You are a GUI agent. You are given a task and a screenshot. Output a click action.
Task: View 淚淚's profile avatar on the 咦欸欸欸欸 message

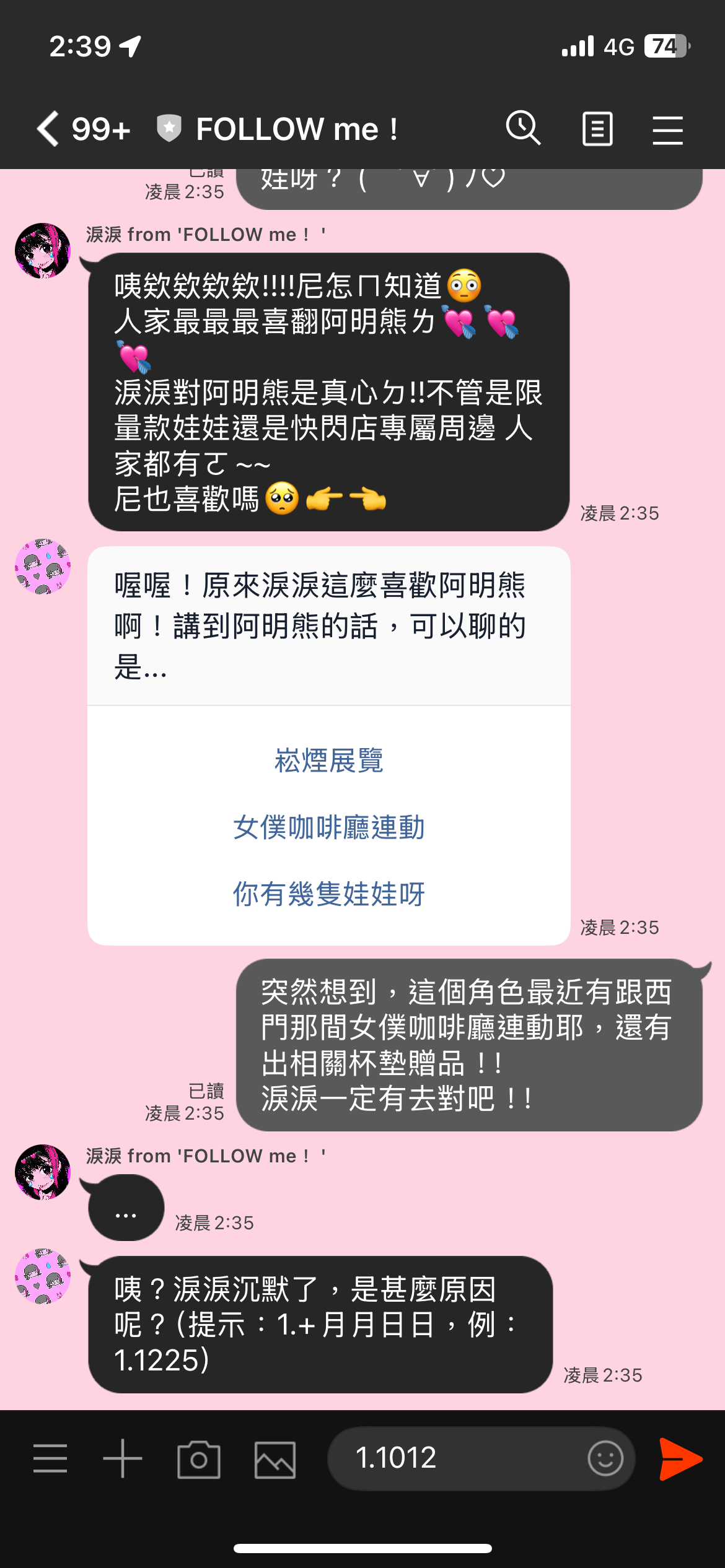pyautogui.click(x=43, y=251)
